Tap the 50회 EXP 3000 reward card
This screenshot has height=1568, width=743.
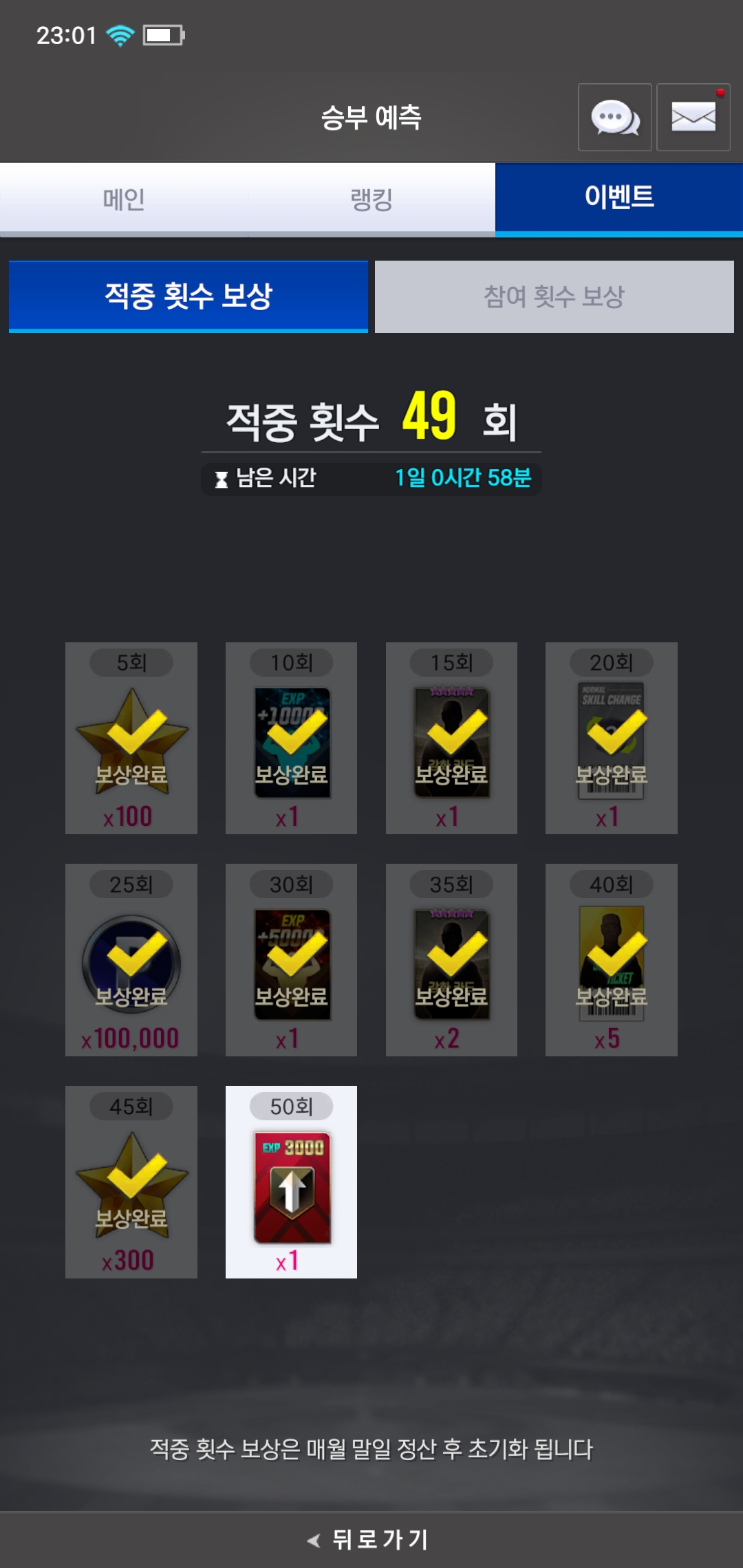tap(291, 1182)
